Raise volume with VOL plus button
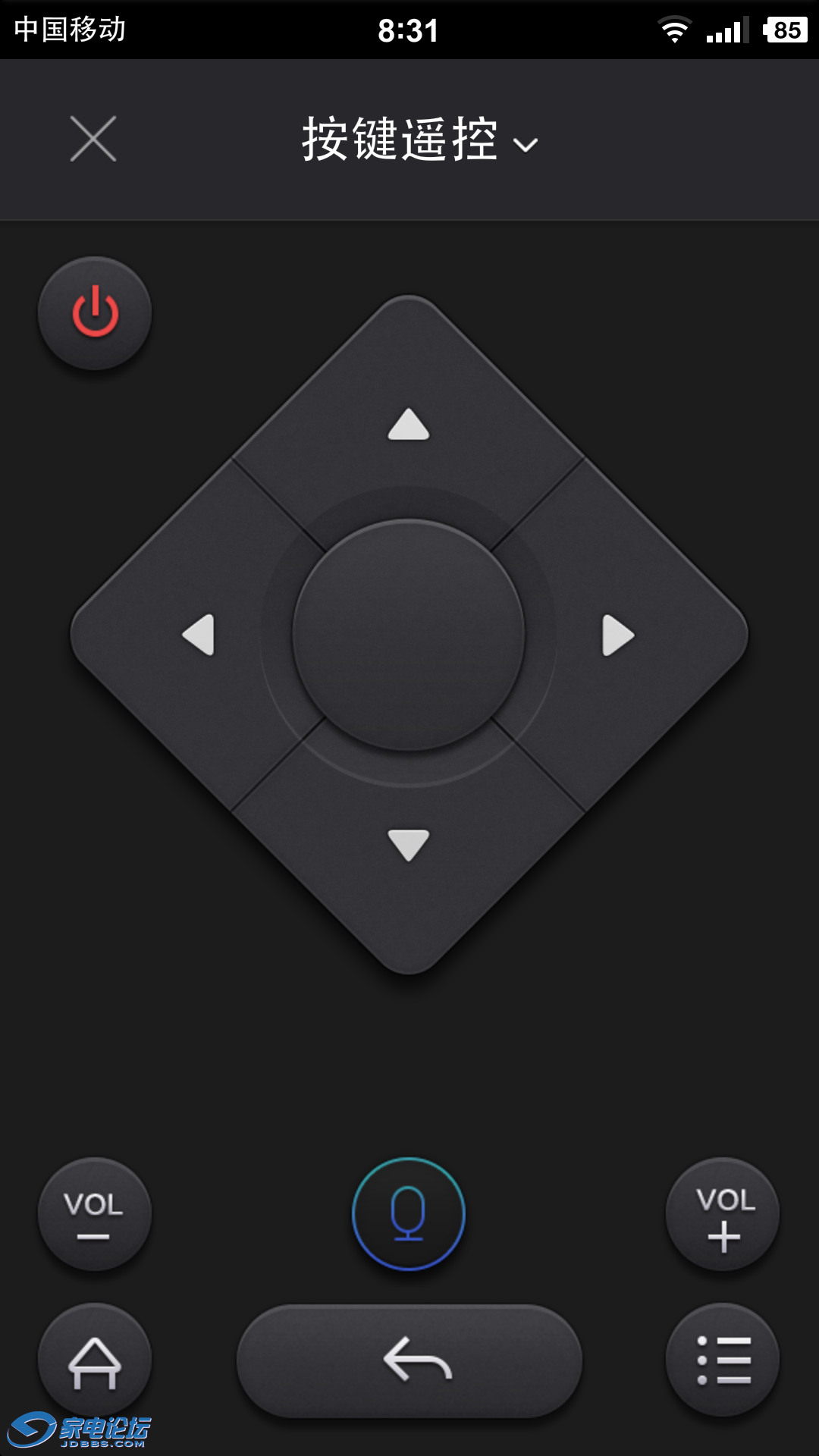The height and width of the screenshot is (1456, 819). point(723,1214)
